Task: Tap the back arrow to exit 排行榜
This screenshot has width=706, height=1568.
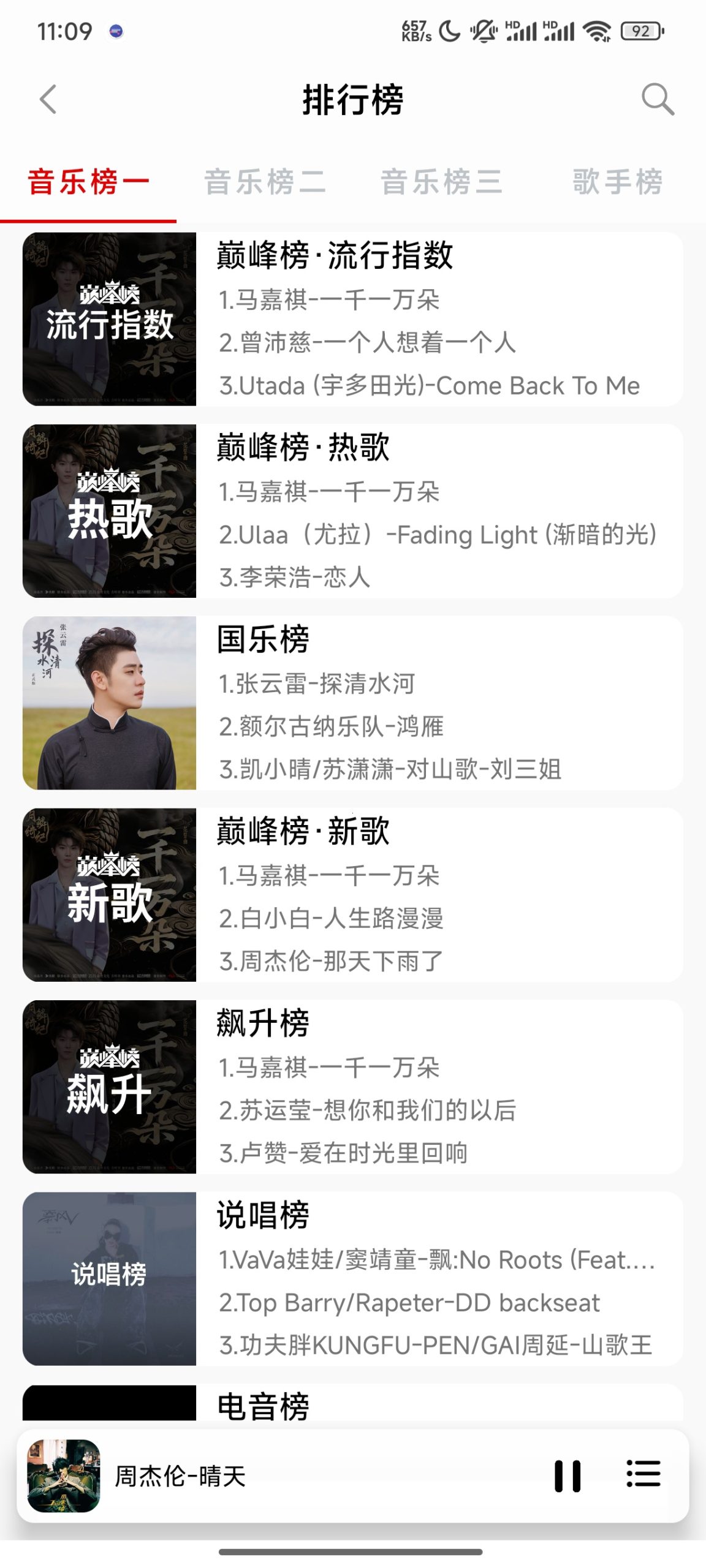Action: [x=48, y=100]
